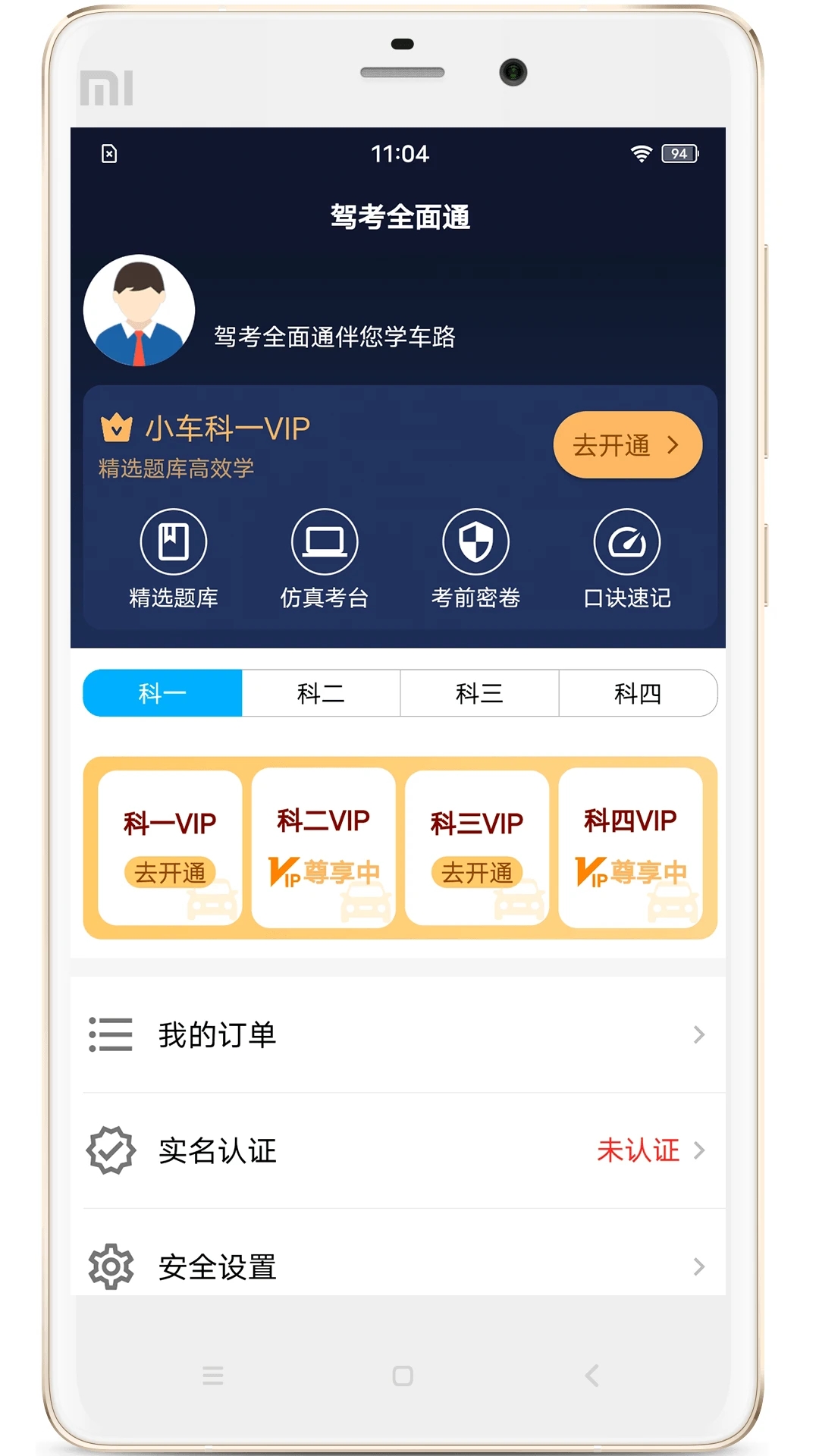The height and width of the screenshot is (1456, 819).
Task: Open 我的订单
Action: click(x=398, y=1034)
